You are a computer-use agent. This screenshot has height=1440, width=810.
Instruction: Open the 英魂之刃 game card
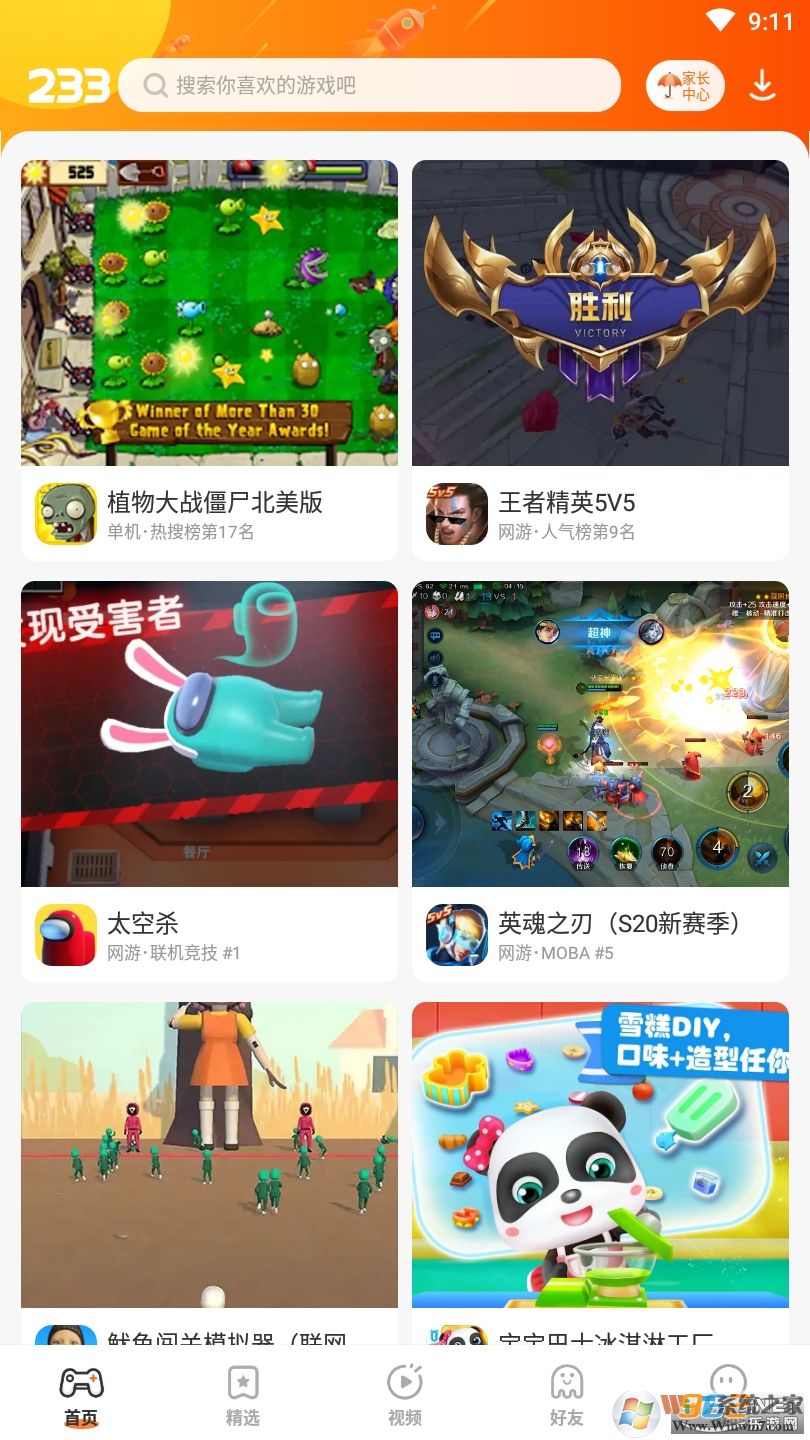pyautogui.click(x=600, y=780)
